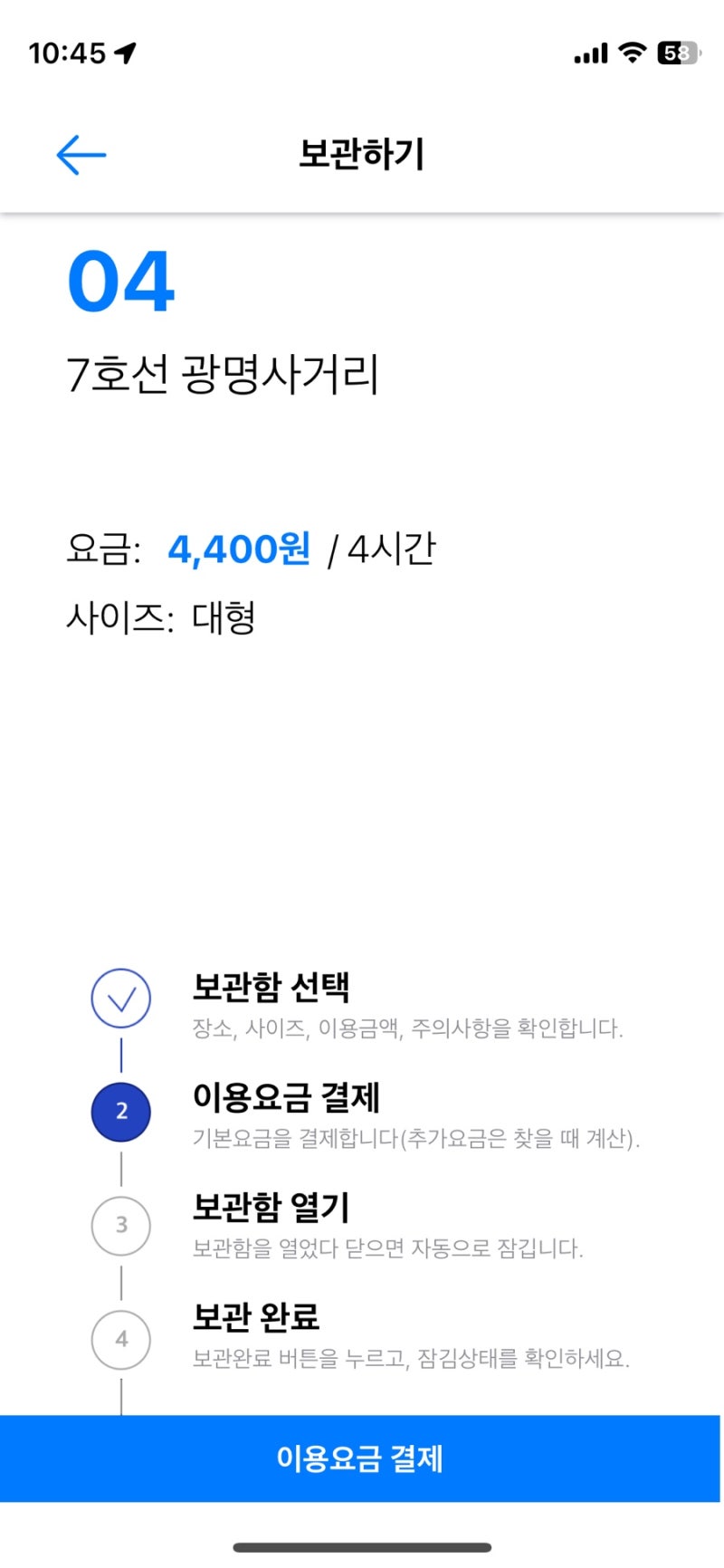Tap the step 3 circle icon

(x=121, y=1225)
